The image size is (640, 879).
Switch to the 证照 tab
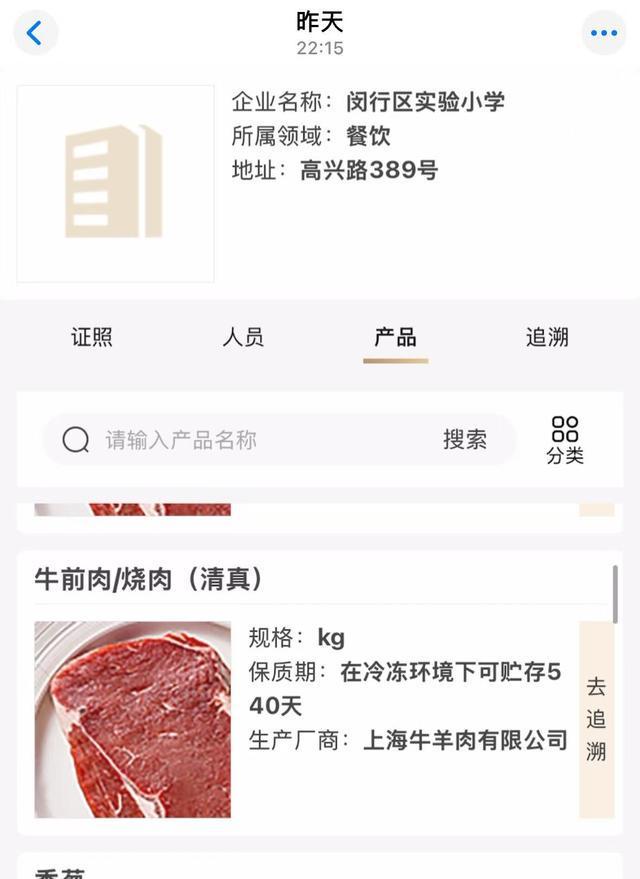click(x=92, y=337)
